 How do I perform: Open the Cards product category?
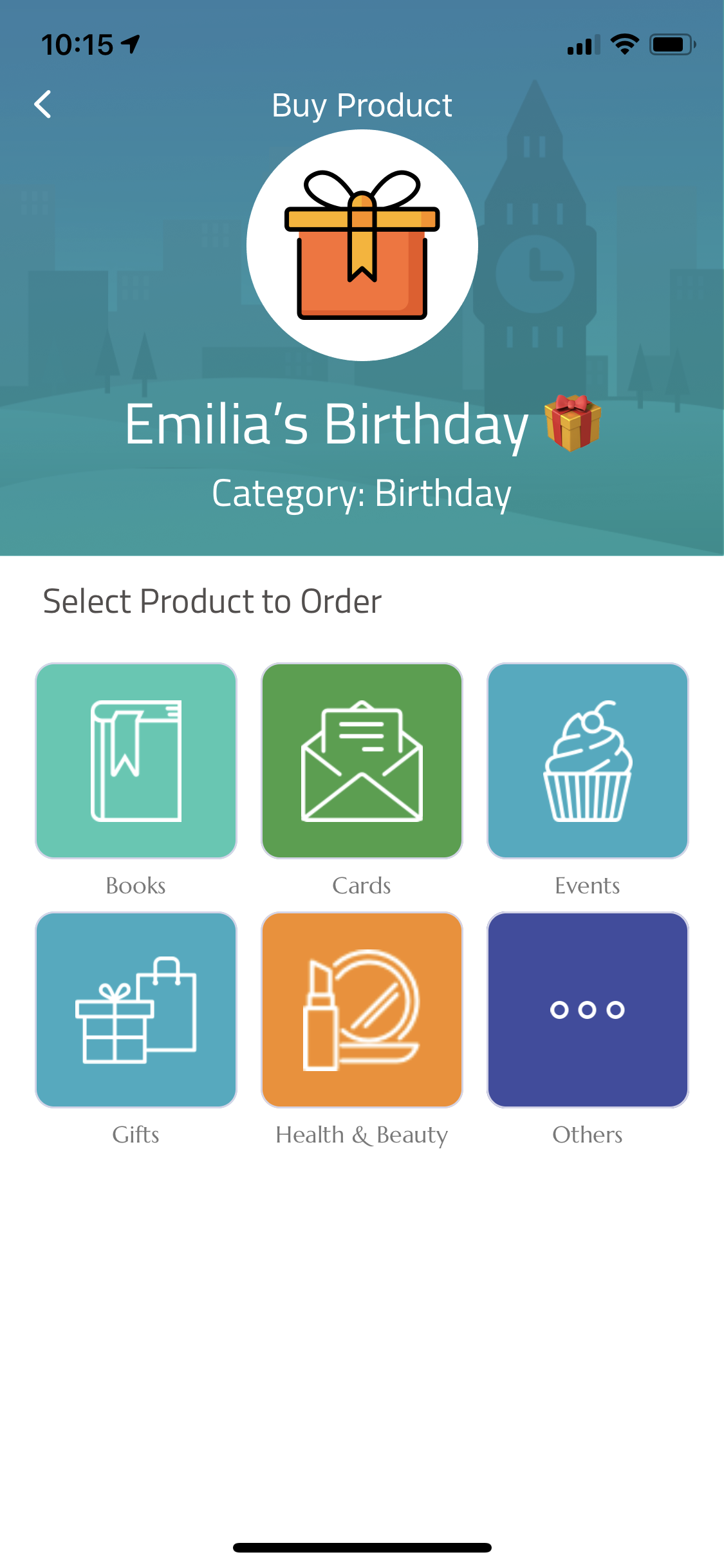click(362, 761)
